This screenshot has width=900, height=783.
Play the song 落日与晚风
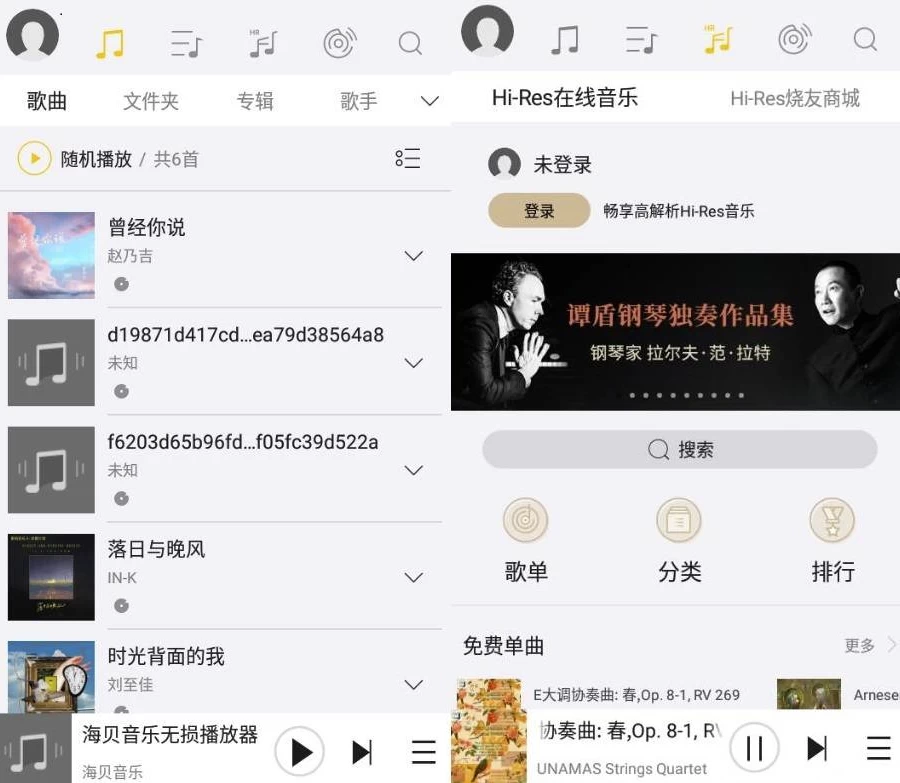[x=156, y=549]
